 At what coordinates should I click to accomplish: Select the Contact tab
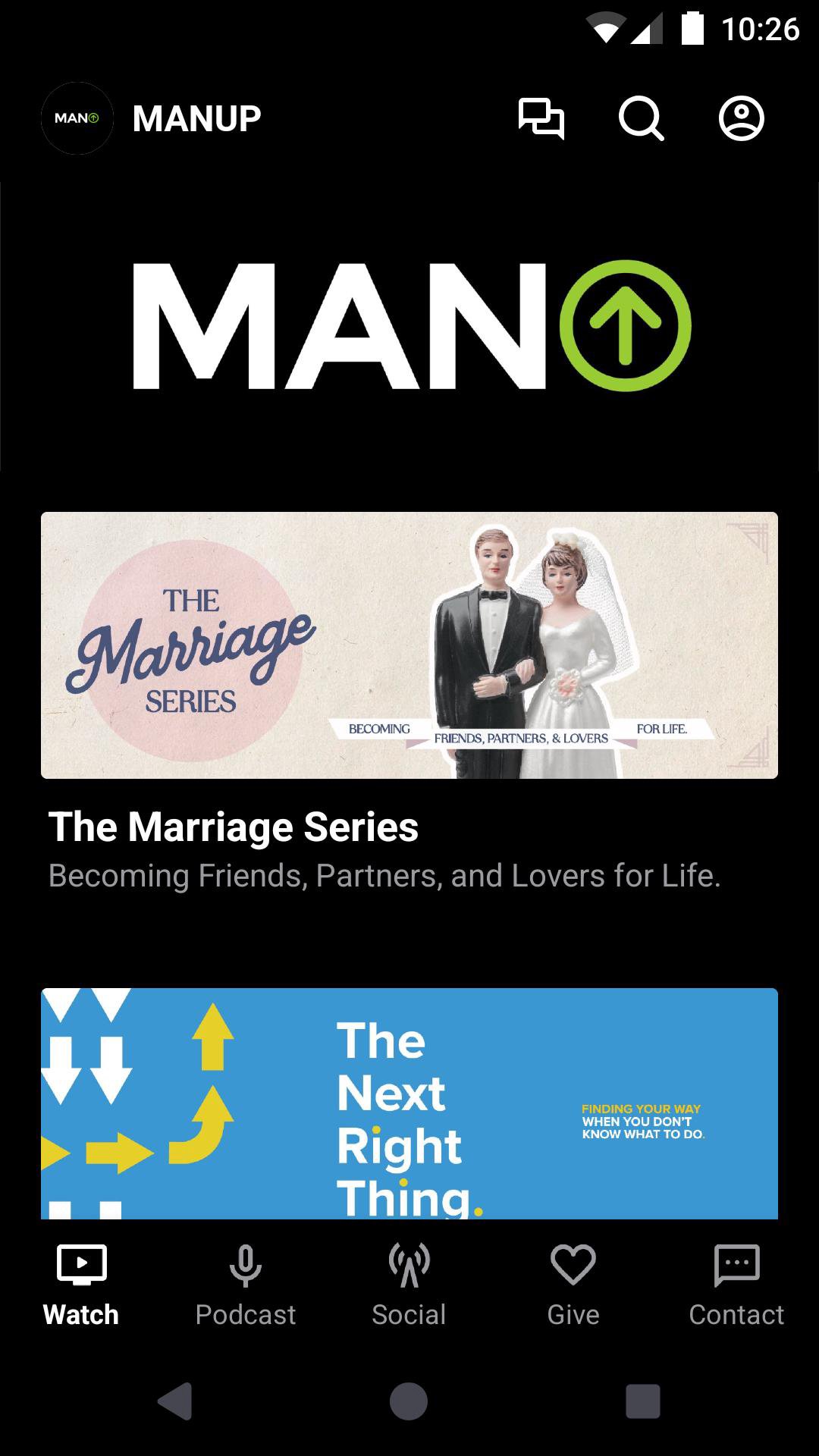736,1285
